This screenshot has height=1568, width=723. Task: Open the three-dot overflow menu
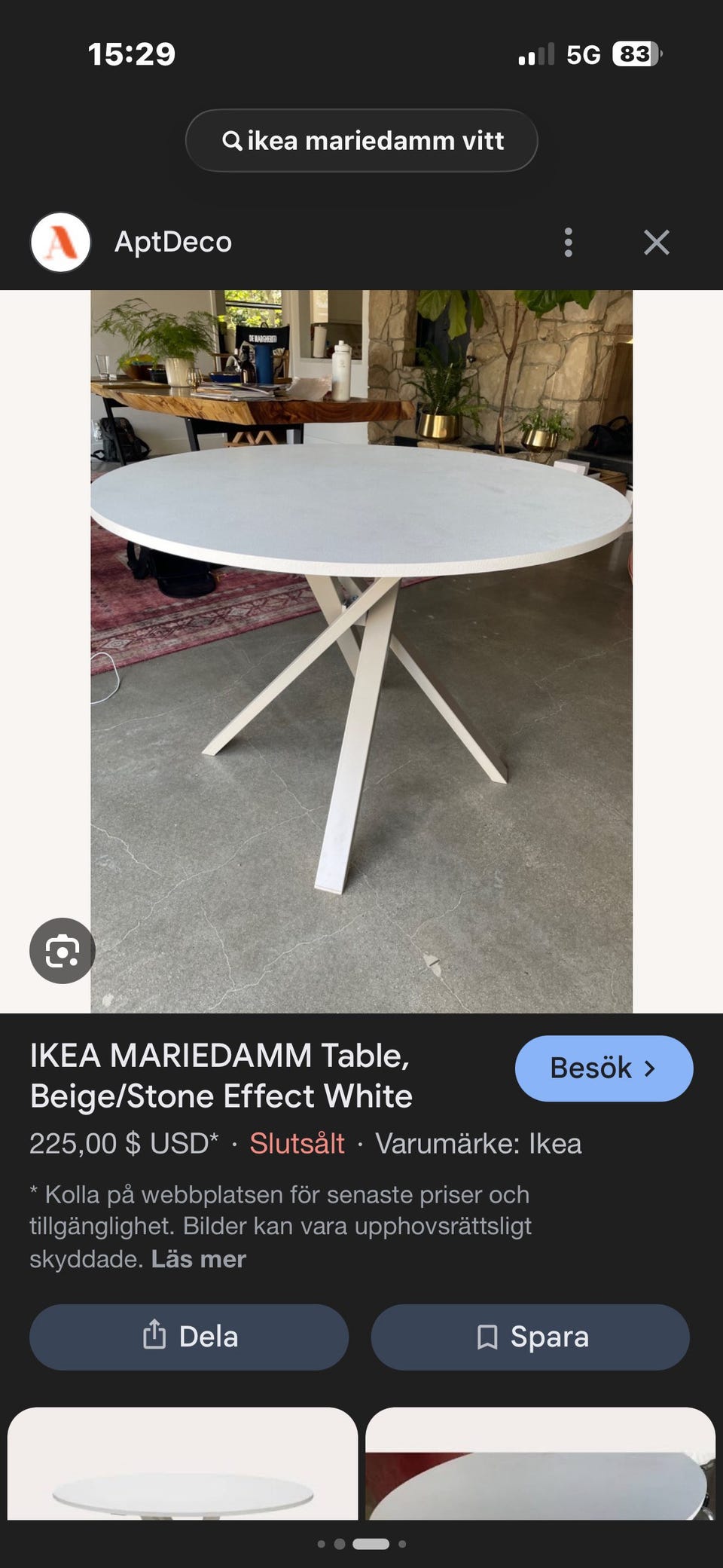[569, 242]
